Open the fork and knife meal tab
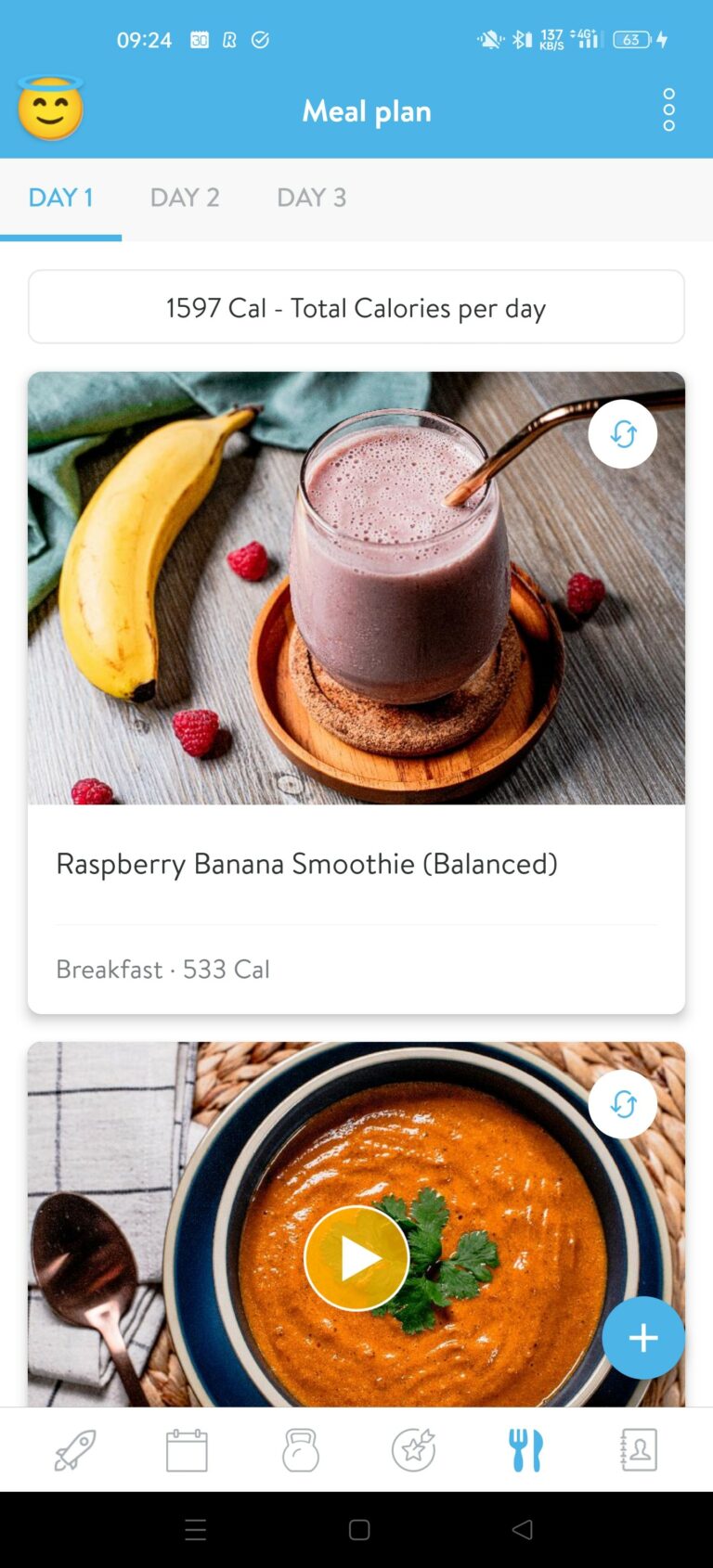713x1568 pixels. click(x=525, y=1449)
